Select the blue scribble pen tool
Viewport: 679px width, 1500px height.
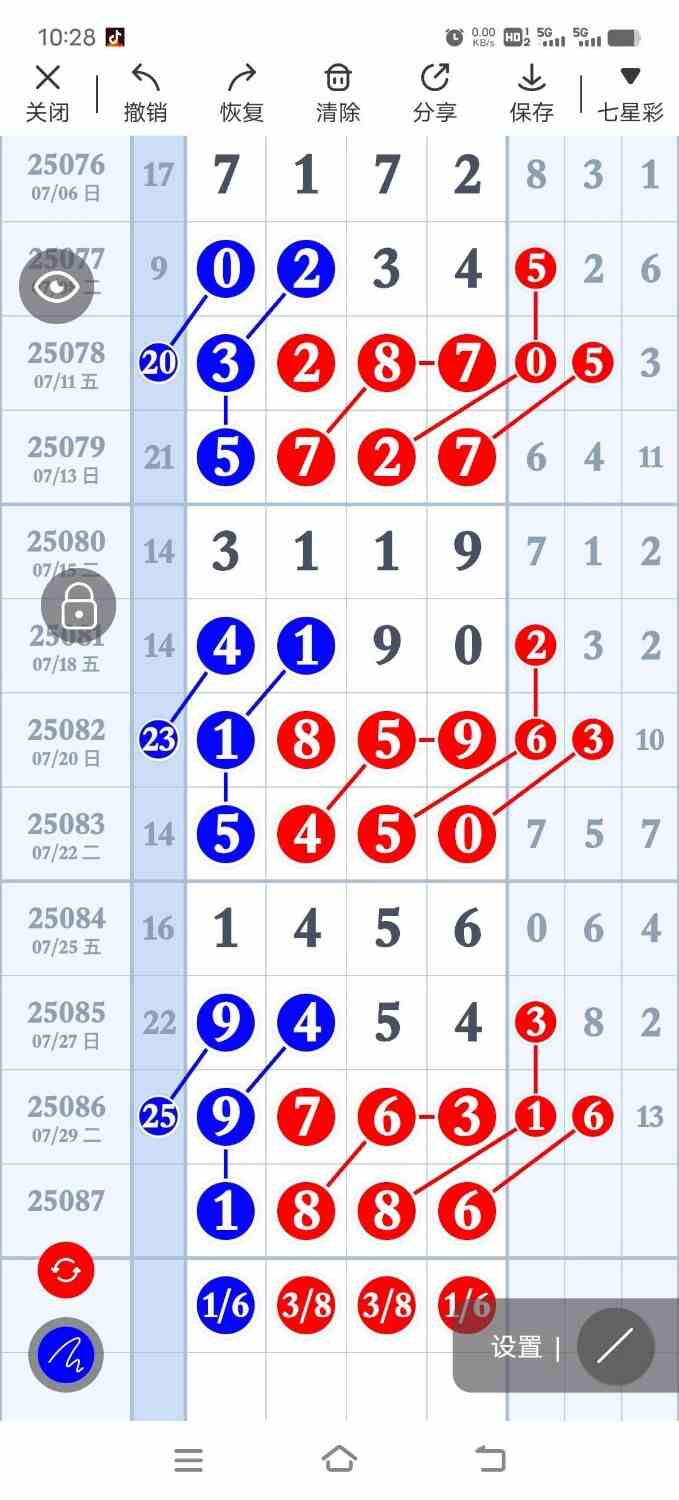click(x=66, y=1355)
